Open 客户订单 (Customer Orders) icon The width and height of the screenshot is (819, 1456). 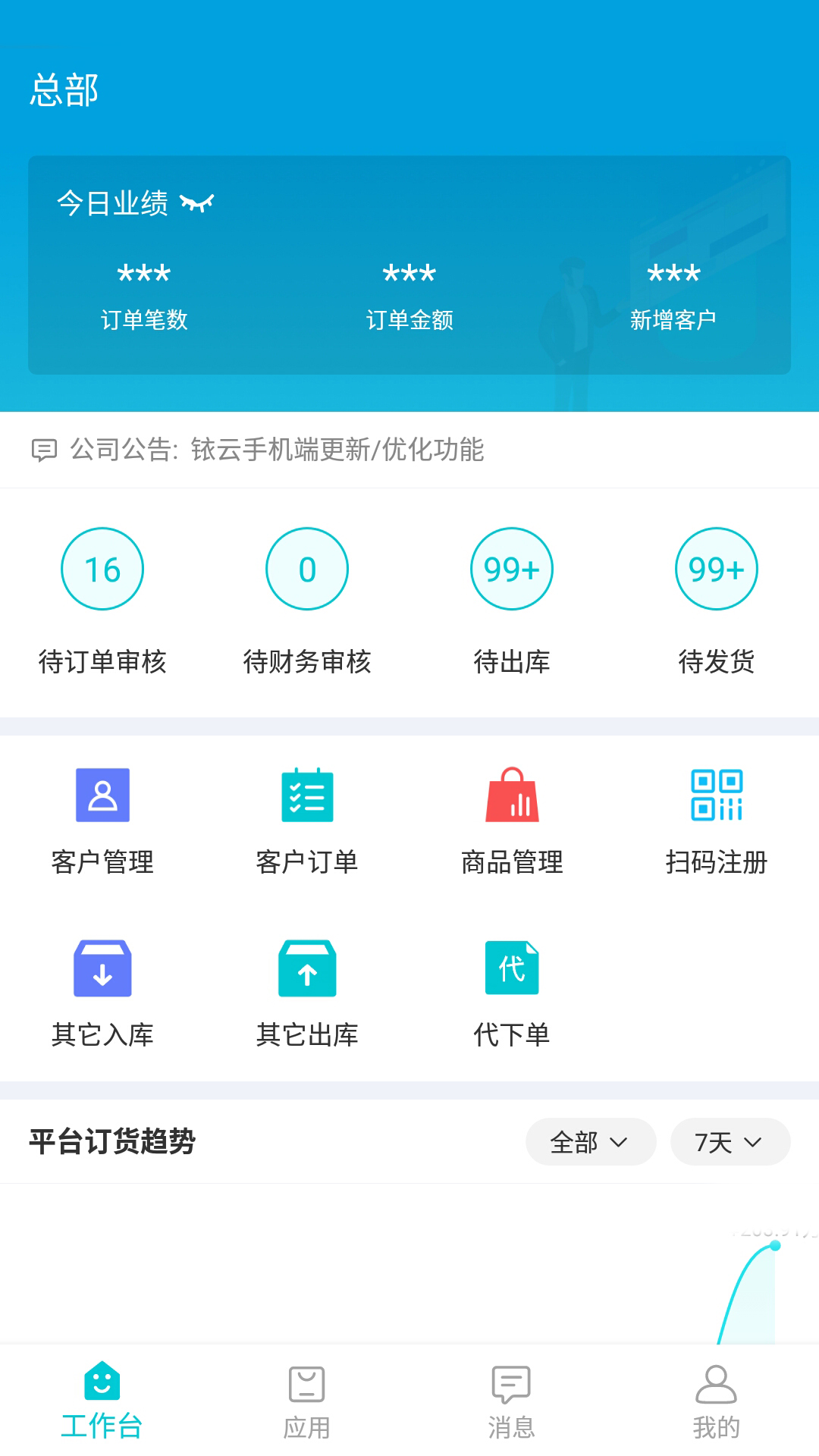[x=307, y=795]
